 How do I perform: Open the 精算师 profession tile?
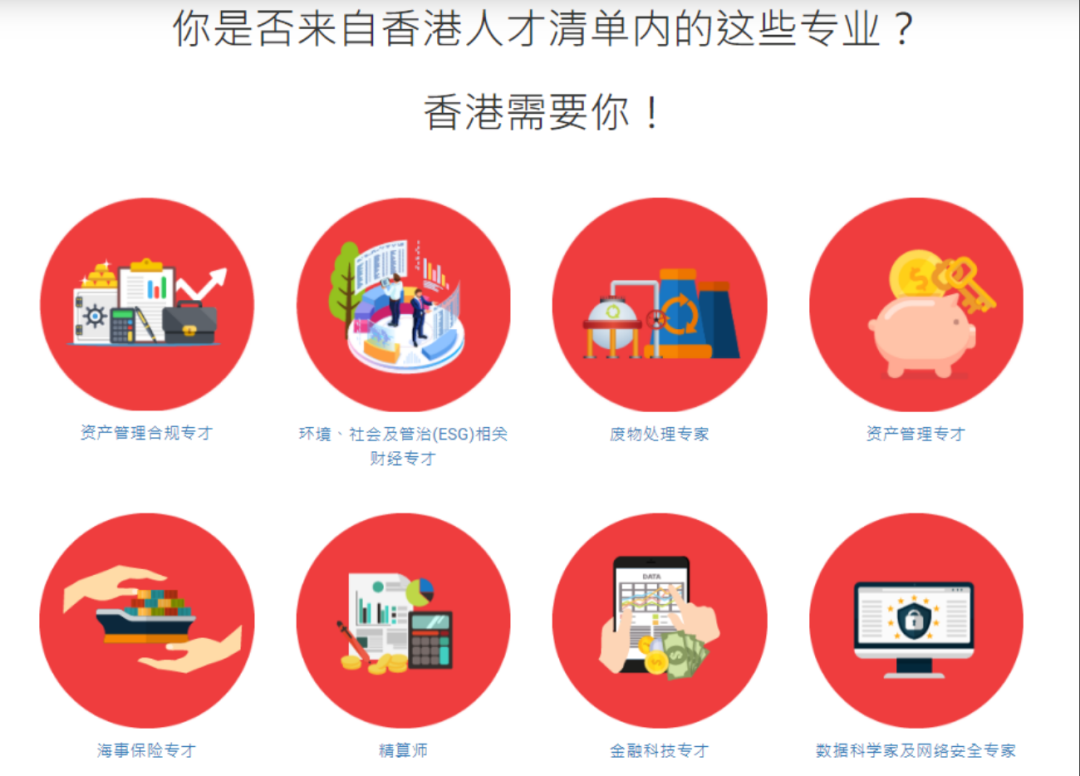click(x=403, y=621)
